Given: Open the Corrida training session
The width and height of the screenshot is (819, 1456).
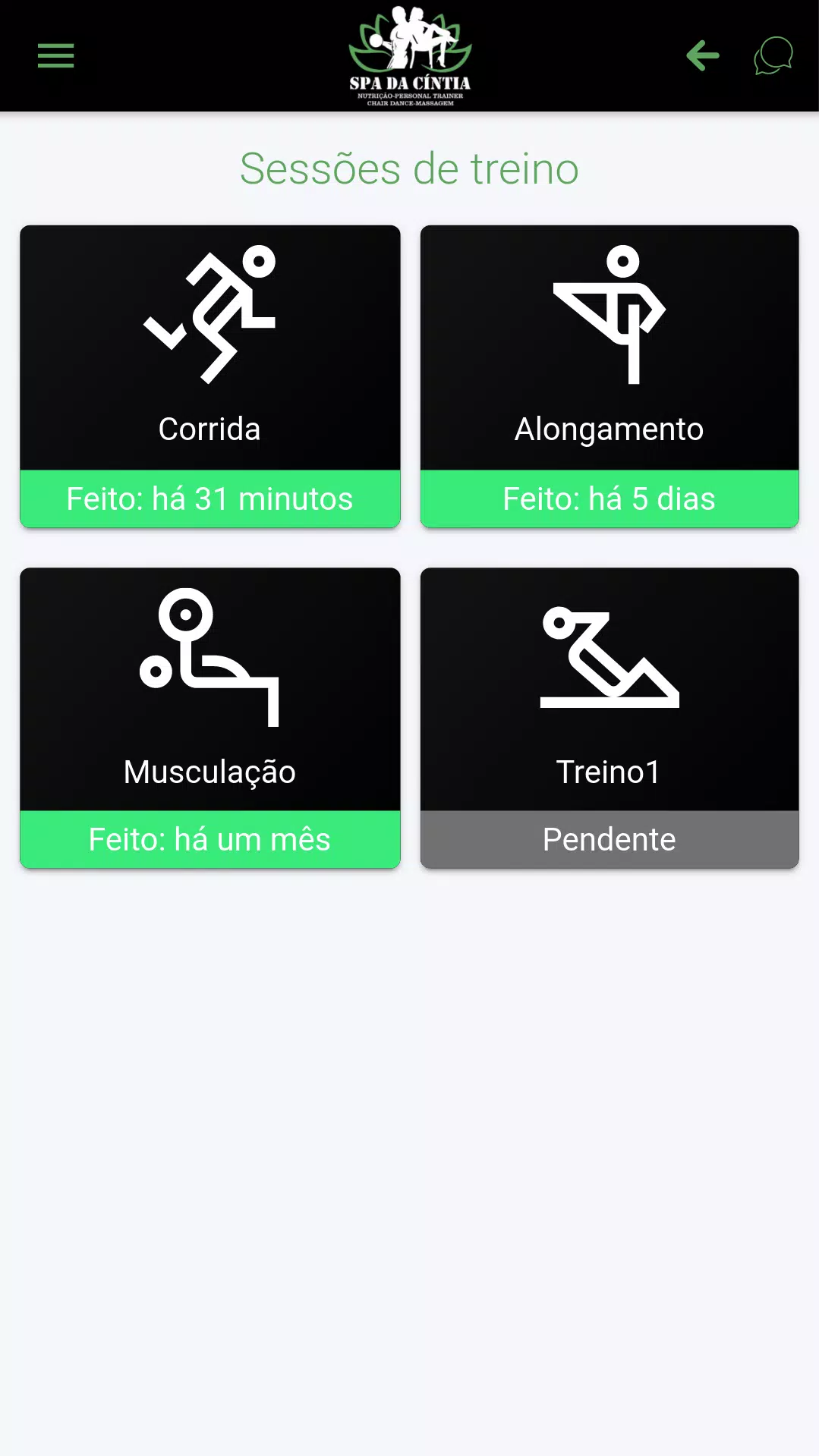Looking at the screenshot, I should (x=210, y=376).
